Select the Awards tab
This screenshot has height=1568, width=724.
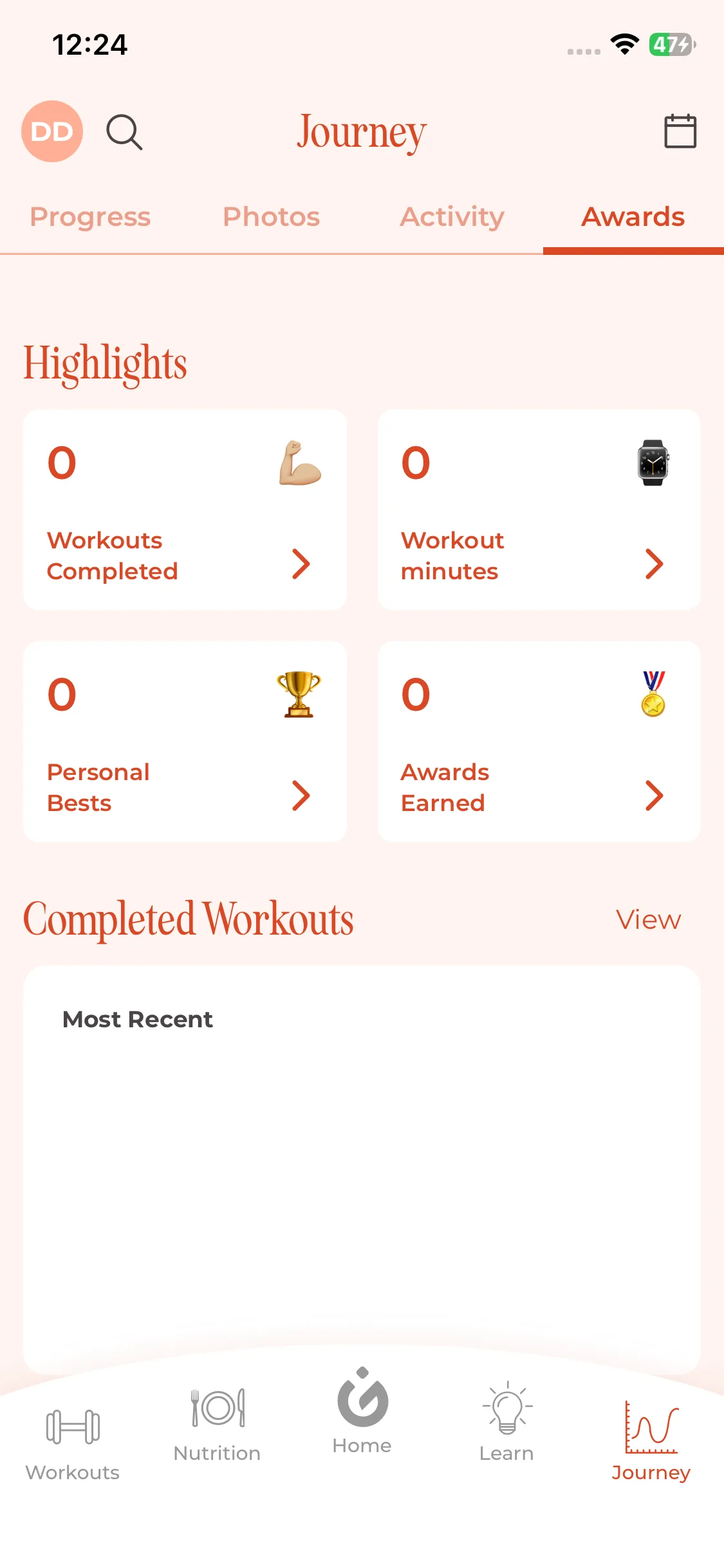tap(633, 217)
